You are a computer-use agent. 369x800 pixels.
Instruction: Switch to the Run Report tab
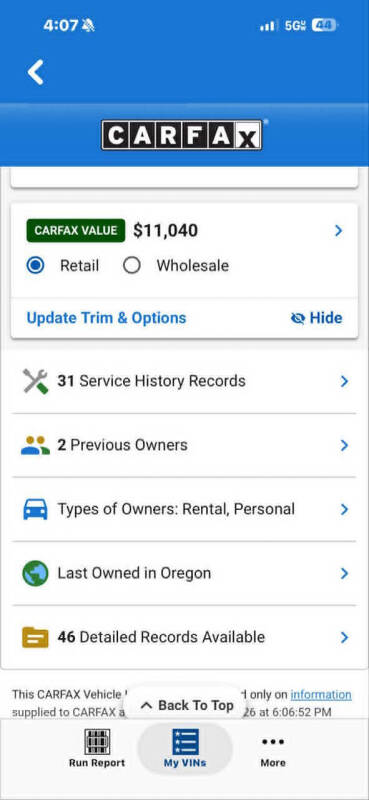(97, 748)
